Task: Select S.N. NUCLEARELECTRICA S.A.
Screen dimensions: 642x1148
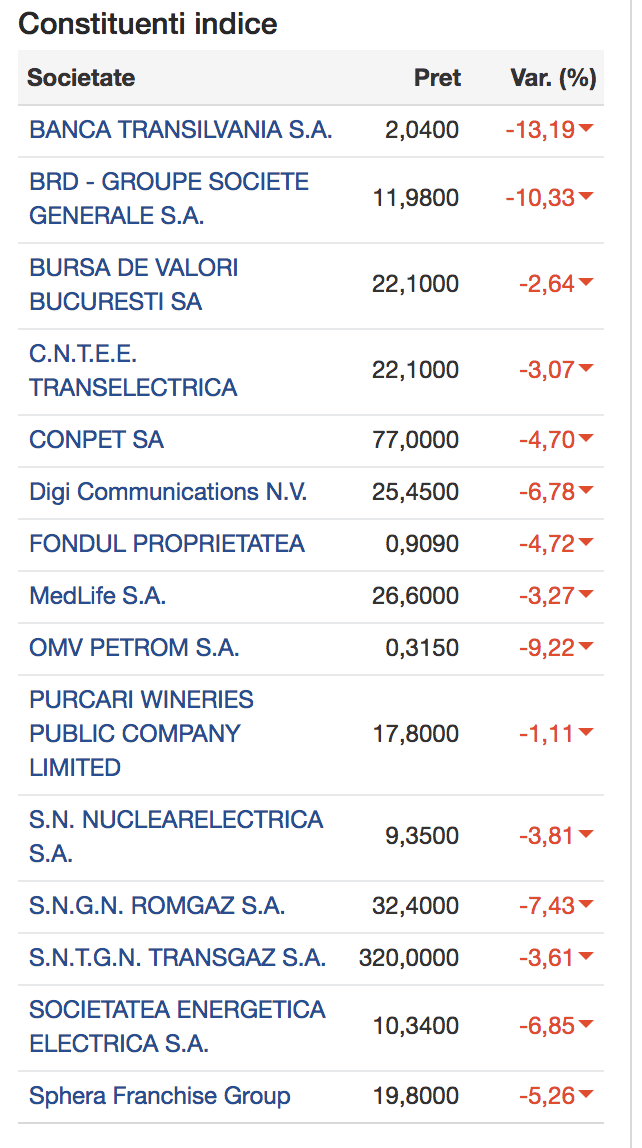Action: [176, 837]
